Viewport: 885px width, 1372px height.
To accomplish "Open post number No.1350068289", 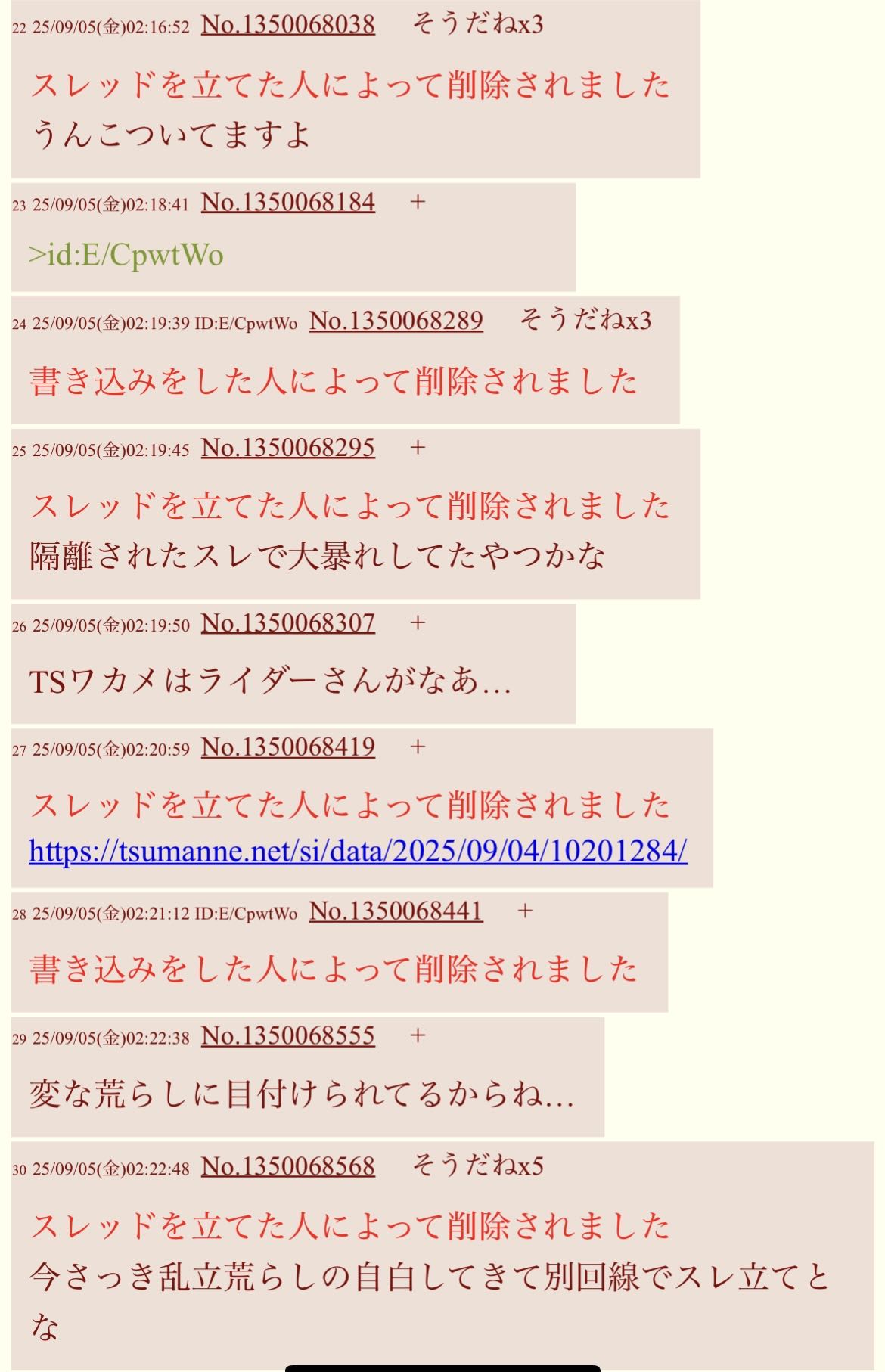I will pos(396,321).
